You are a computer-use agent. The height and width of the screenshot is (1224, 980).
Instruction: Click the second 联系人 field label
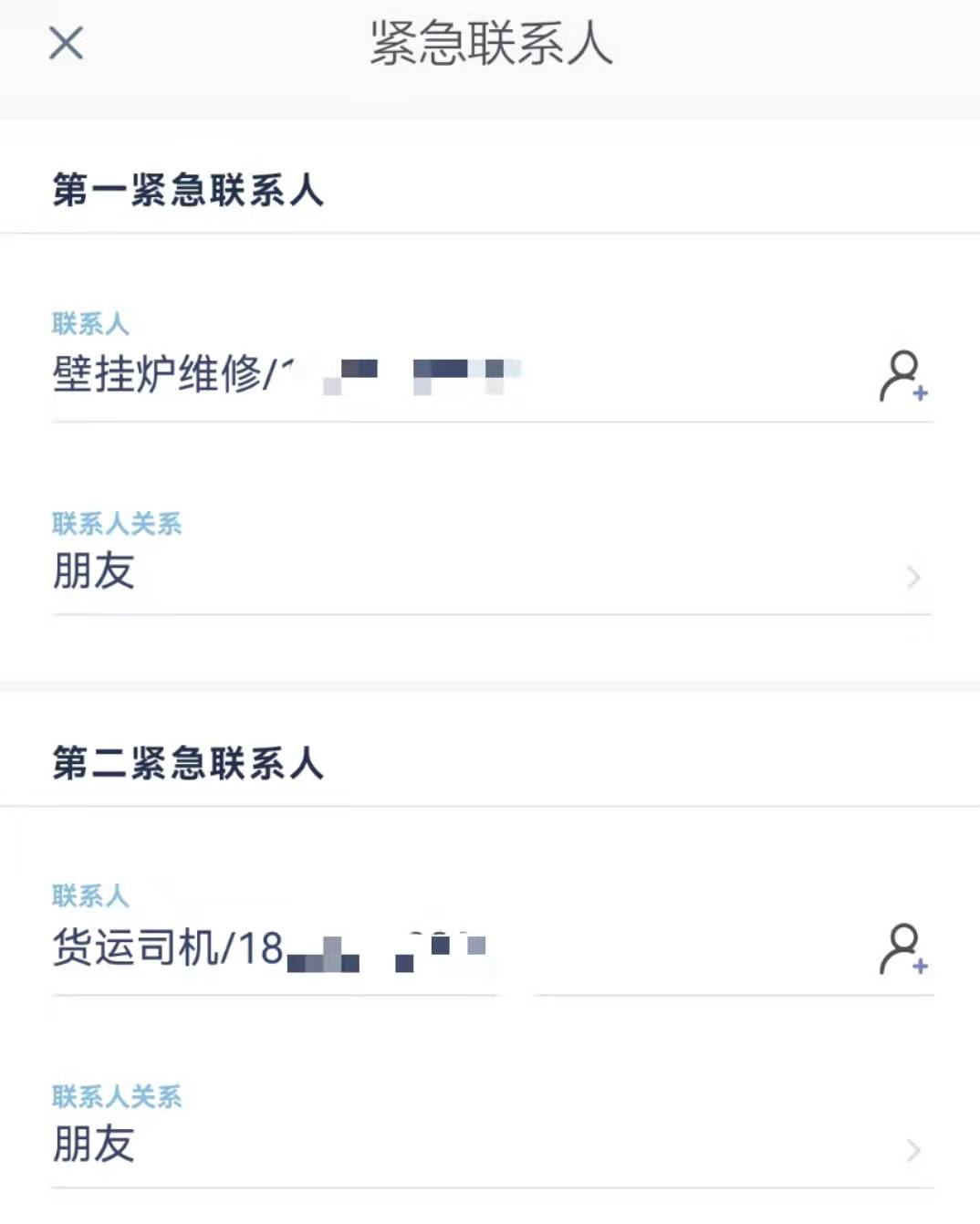[89, 897]
